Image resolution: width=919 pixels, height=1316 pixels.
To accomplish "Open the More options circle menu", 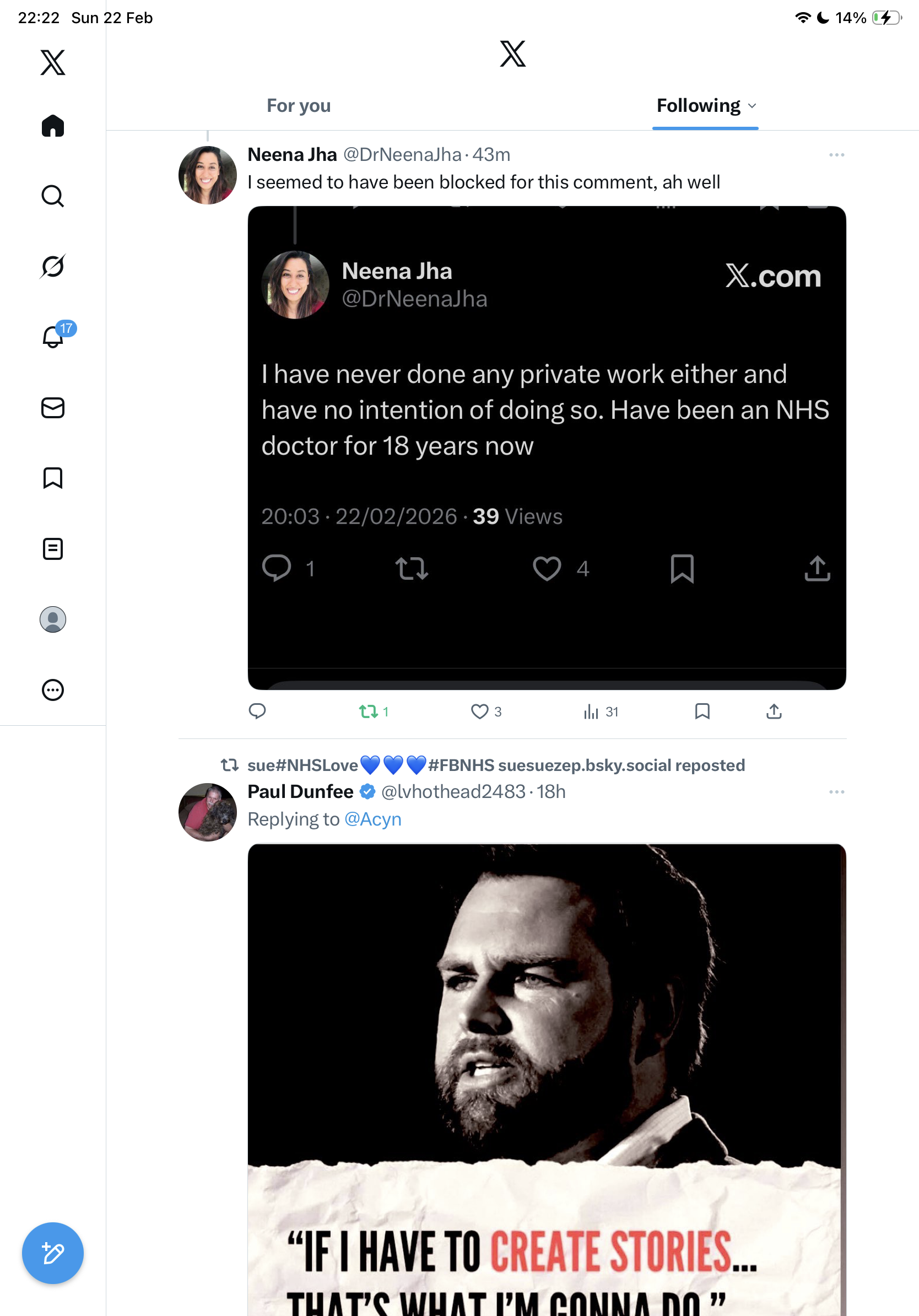I will (53, 690).
